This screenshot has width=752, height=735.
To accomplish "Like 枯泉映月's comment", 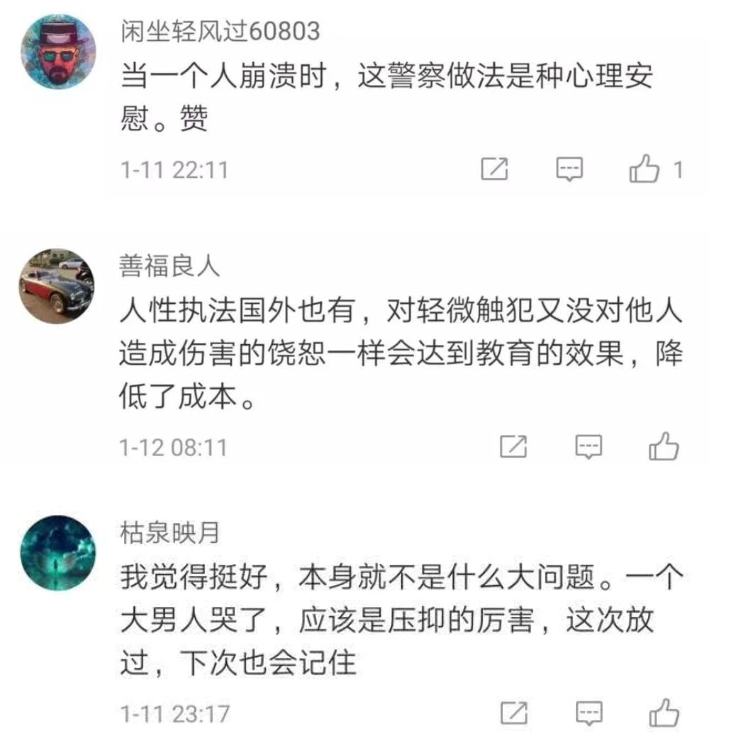I will pyautogui.click(x=665, y=713).
